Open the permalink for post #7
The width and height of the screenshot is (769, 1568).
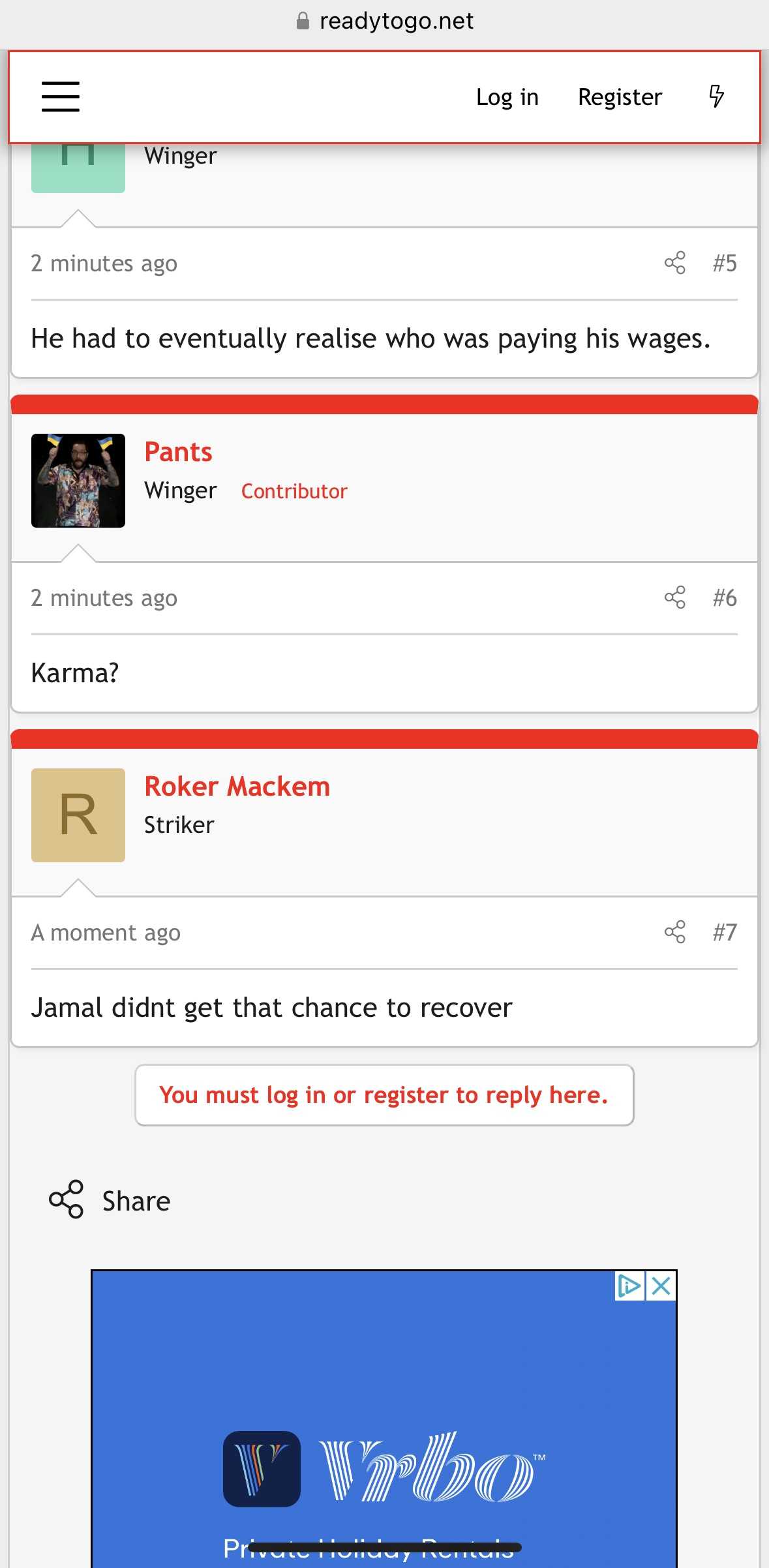725,932
